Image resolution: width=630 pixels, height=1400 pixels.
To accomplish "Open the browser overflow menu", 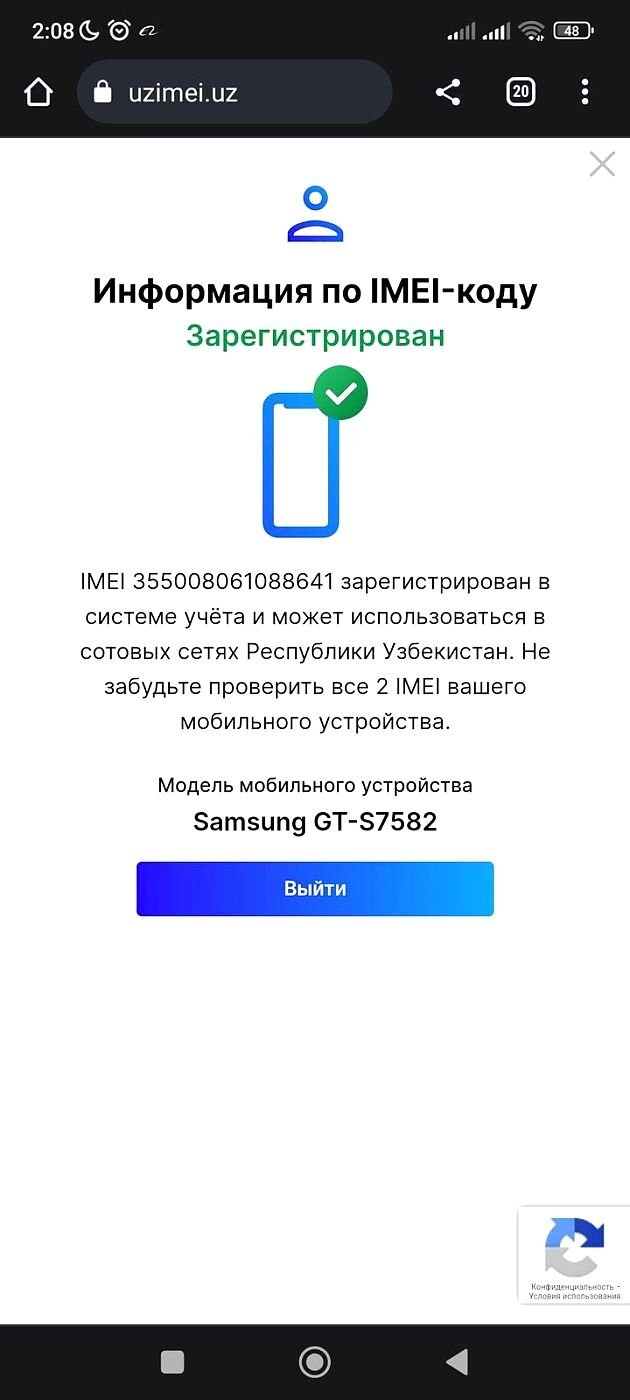I will click(x=585, y=93).
